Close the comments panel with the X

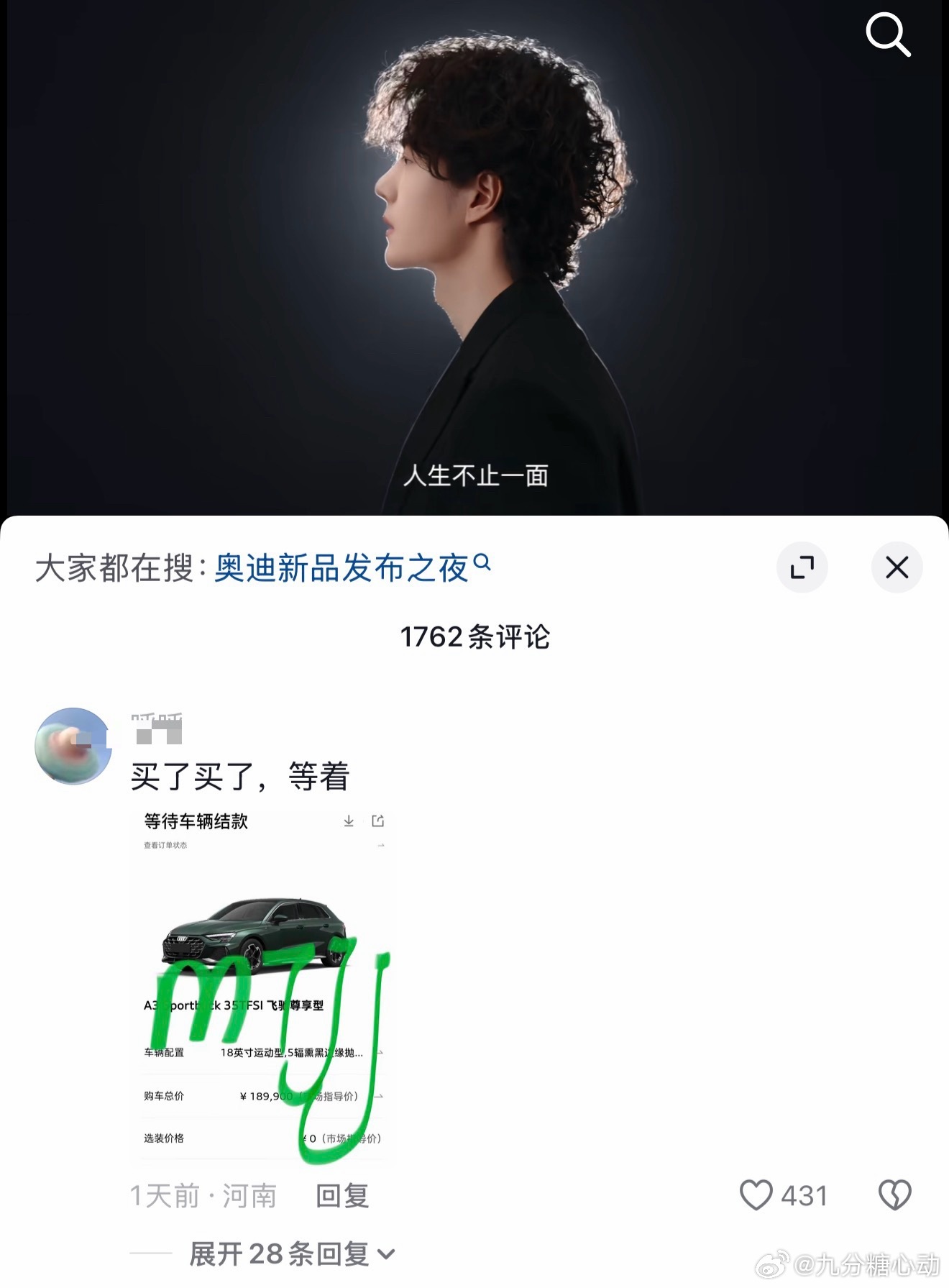[x=896, y=567]
